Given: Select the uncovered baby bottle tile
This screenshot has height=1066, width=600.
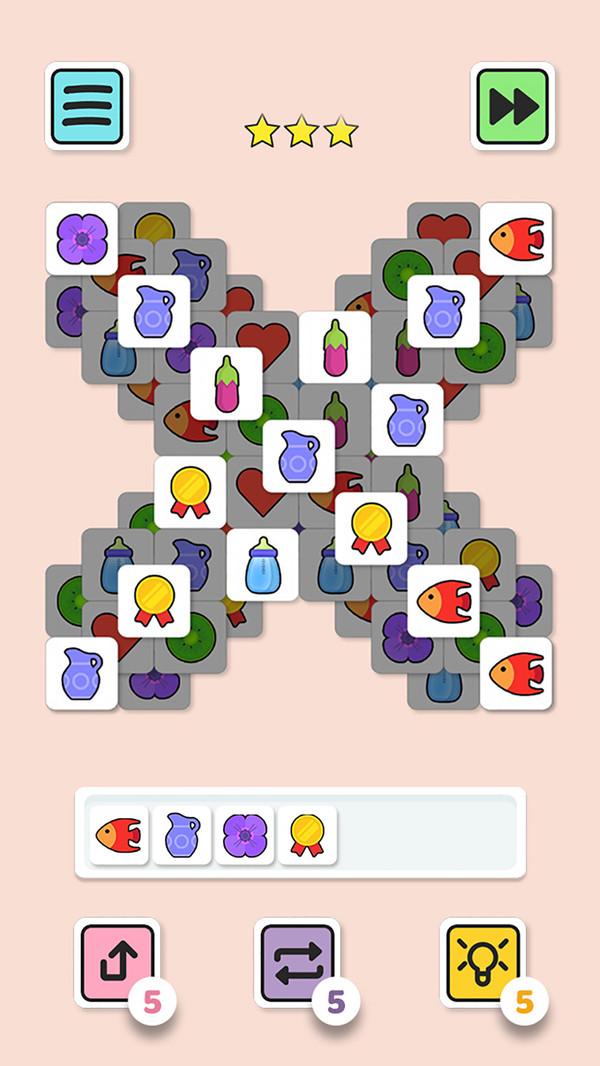Looking at the screenshot, I should click(x=262, y=565).
